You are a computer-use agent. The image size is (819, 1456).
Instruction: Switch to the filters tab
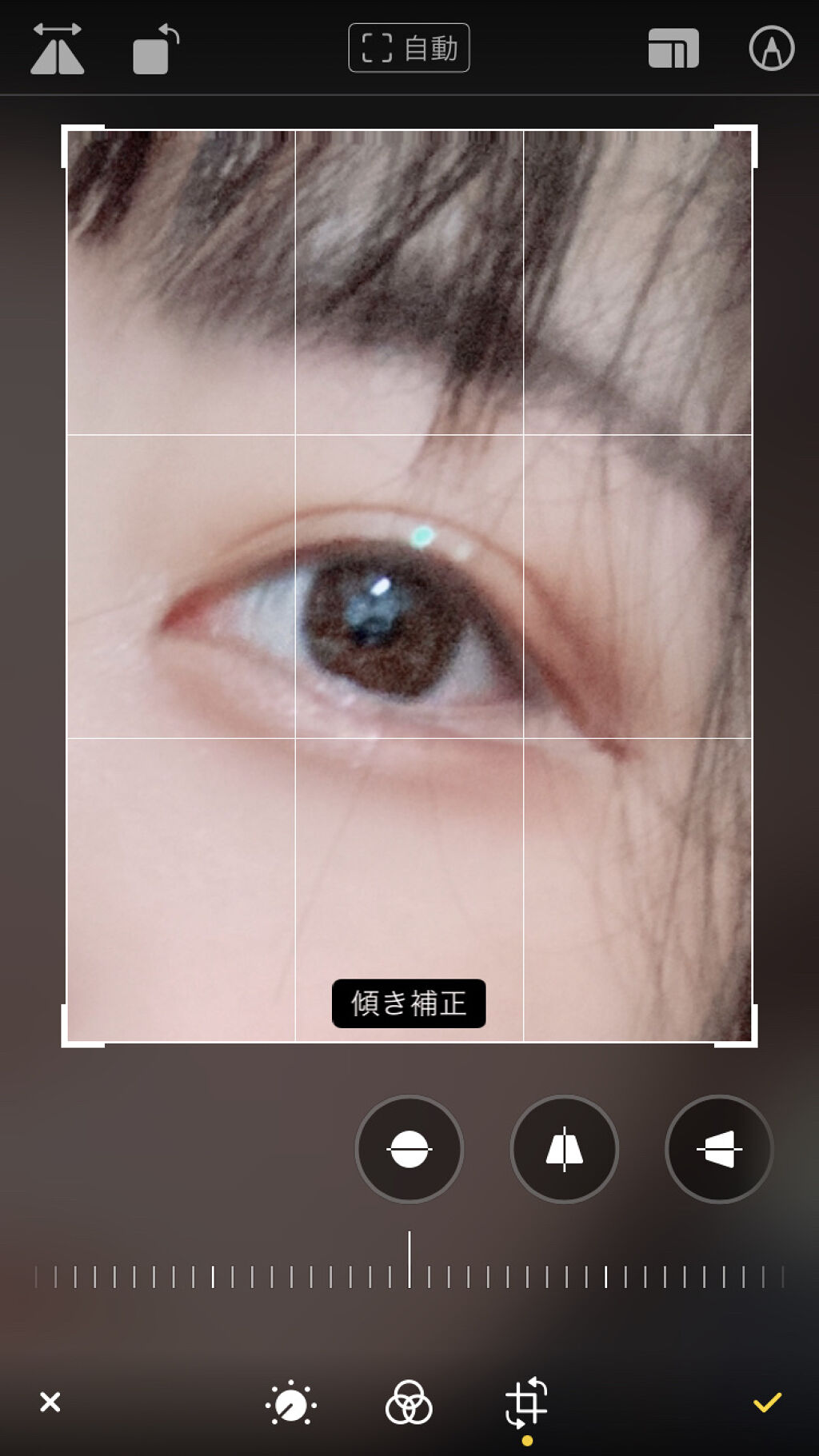click(x=409, y=1403)
